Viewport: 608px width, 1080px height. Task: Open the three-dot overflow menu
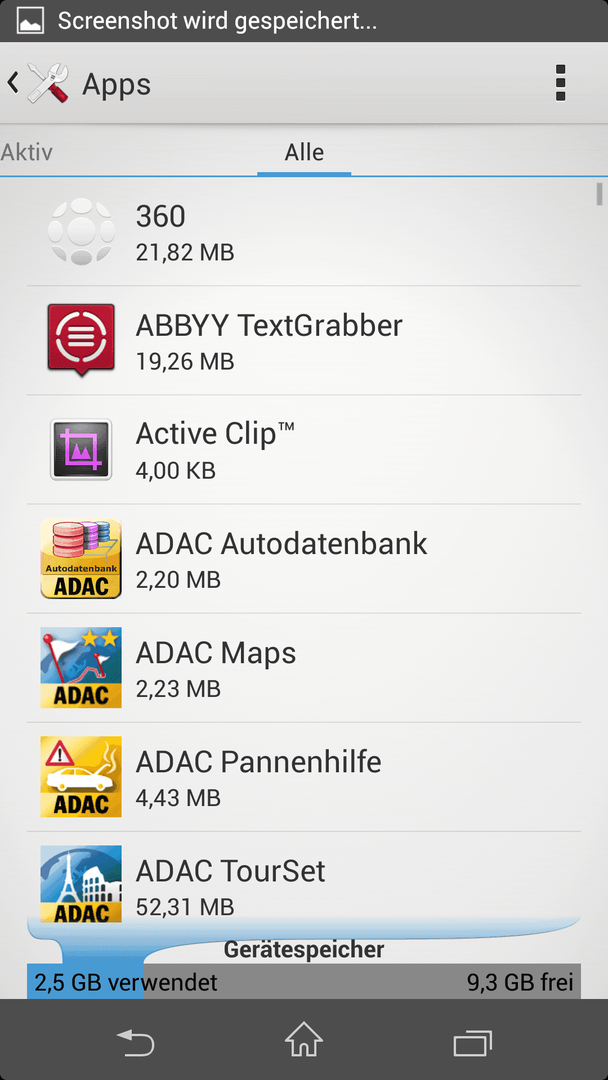tap(560, 83)
